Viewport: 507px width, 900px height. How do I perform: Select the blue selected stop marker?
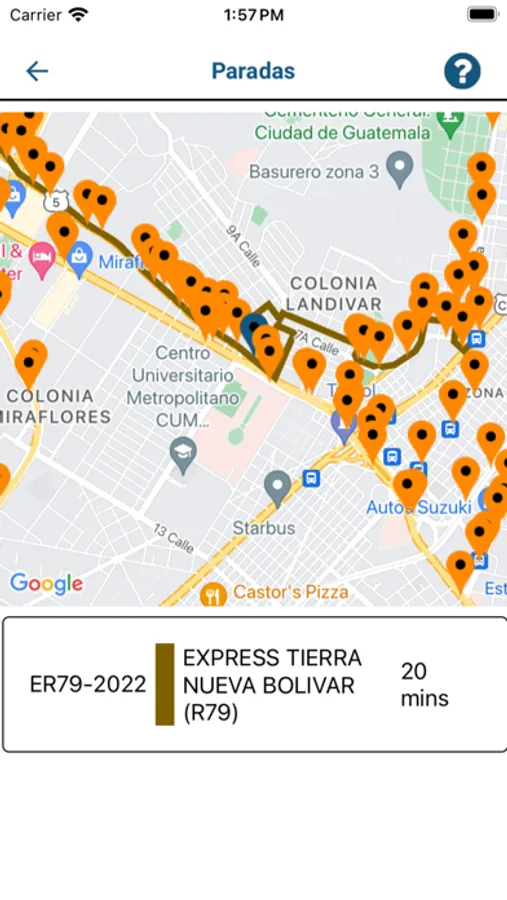tap(252, 329)
